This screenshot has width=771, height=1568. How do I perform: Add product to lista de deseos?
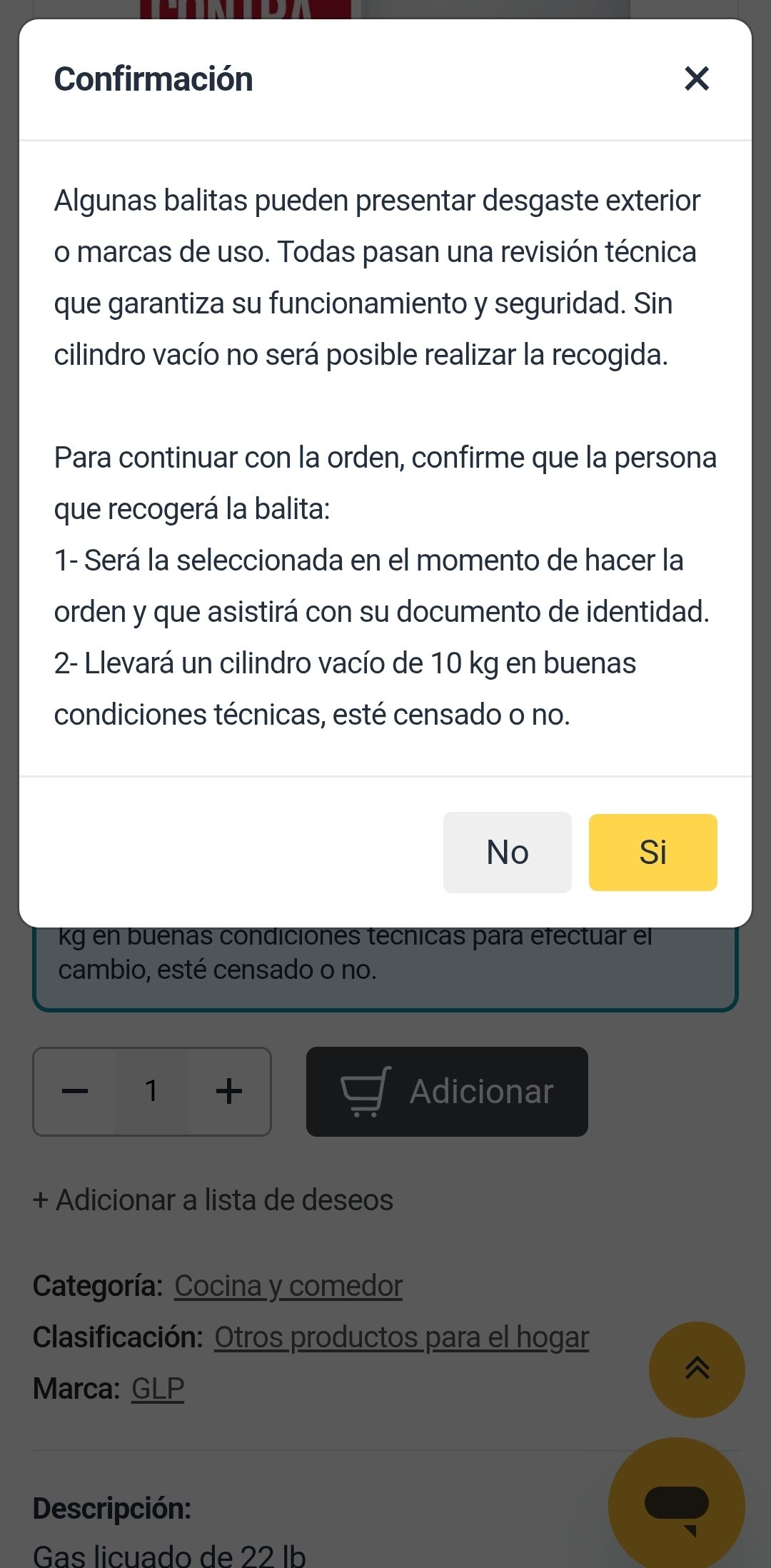[213, 1200]
